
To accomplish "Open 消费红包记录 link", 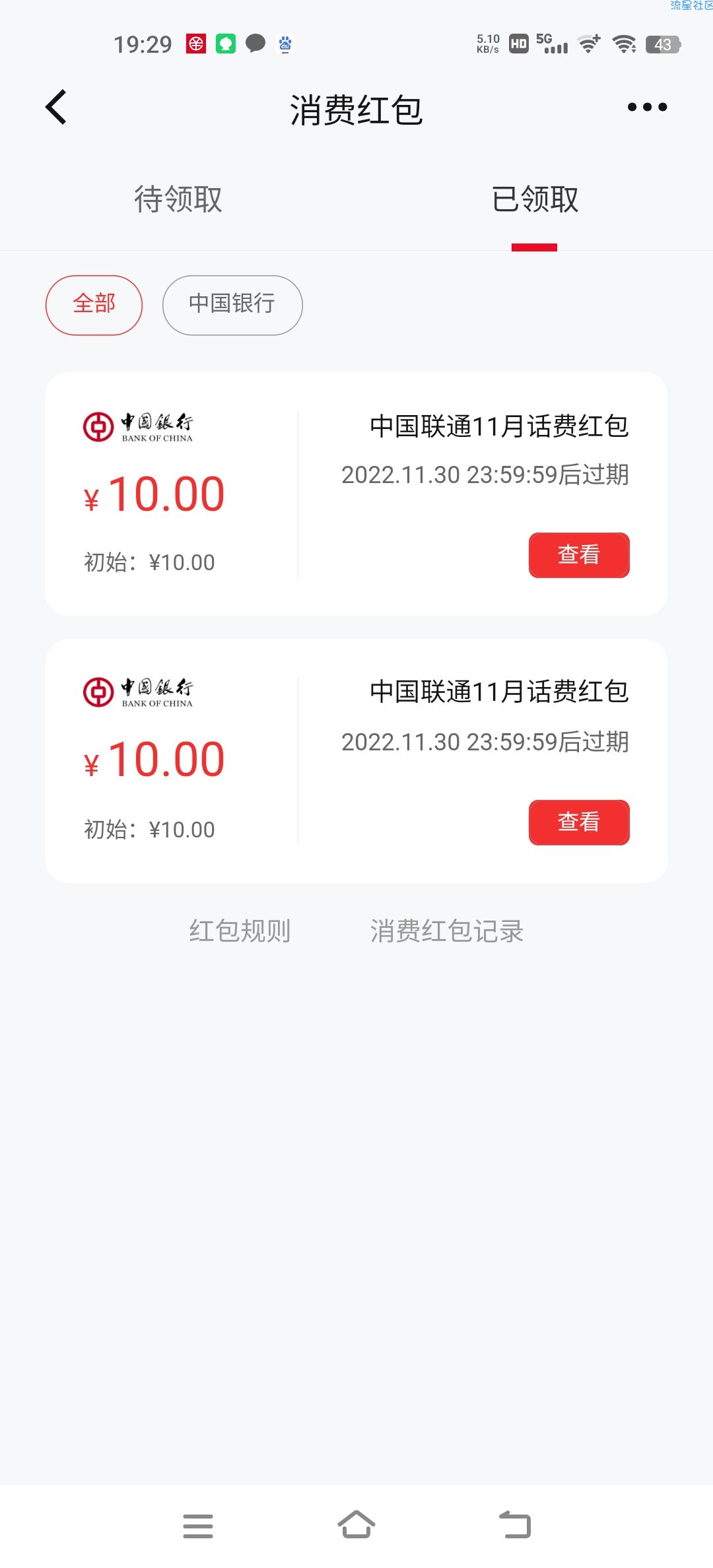I will tap(447, 931).
